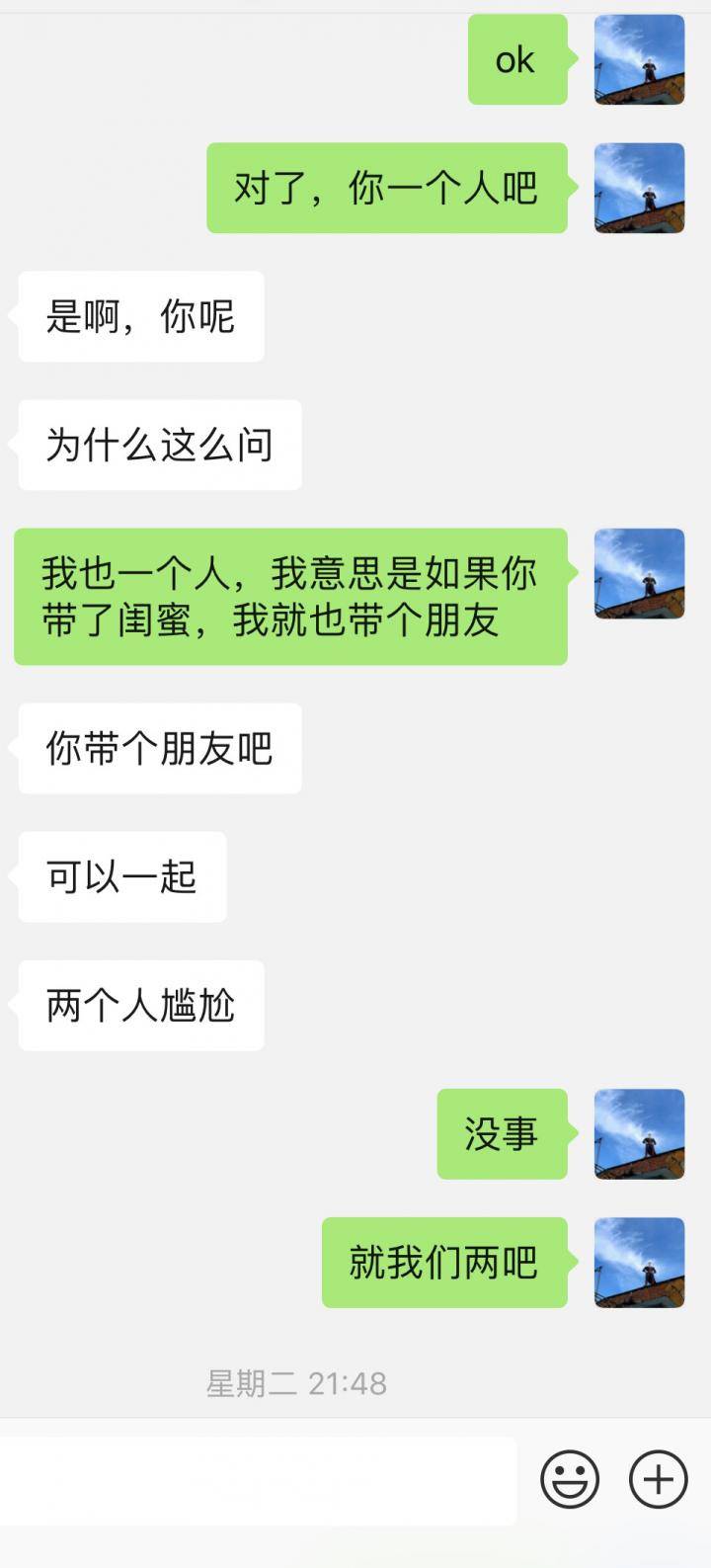
Task: Click the avatar next to 对了，你一个人吧
Action: [x=640, y=190]
